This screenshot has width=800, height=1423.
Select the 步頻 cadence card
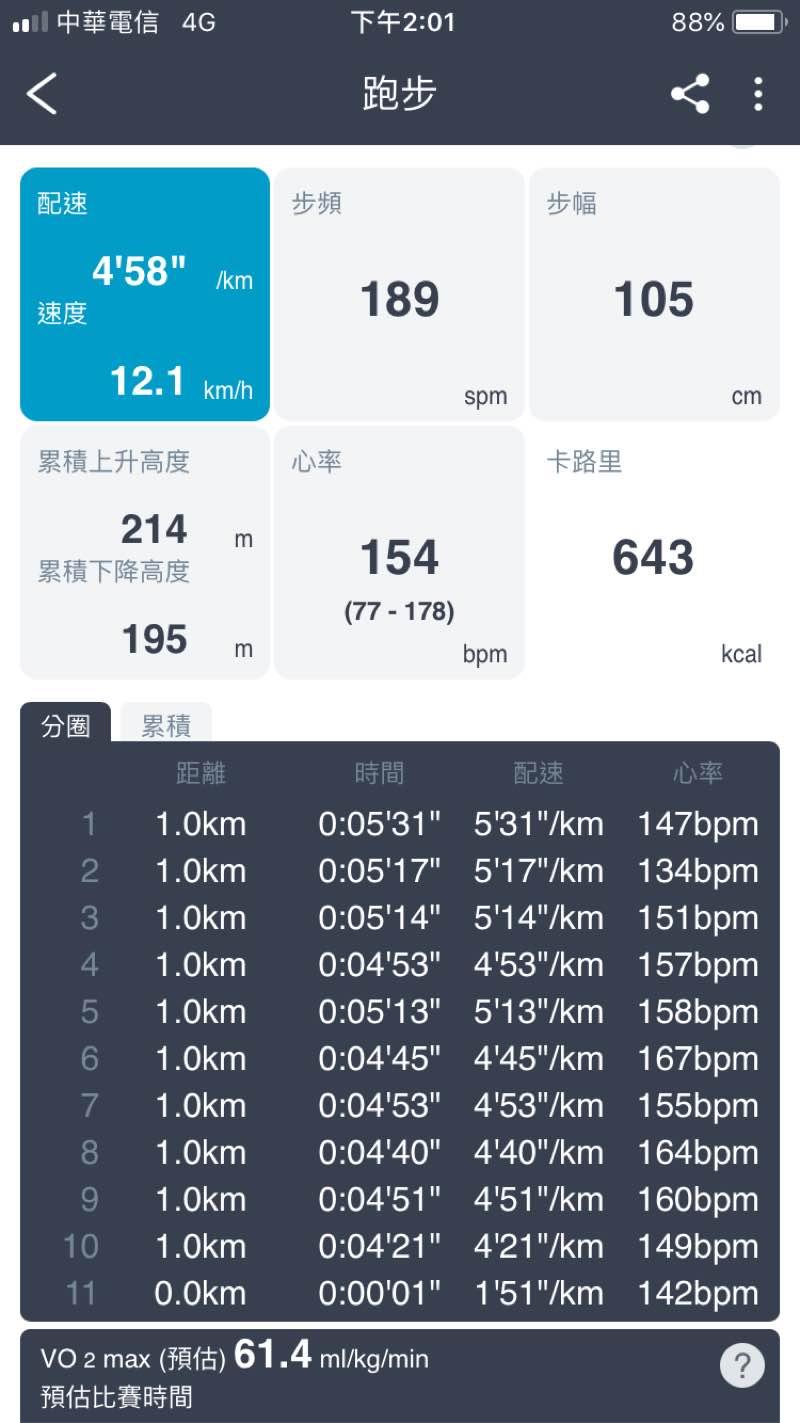[399, 294]
